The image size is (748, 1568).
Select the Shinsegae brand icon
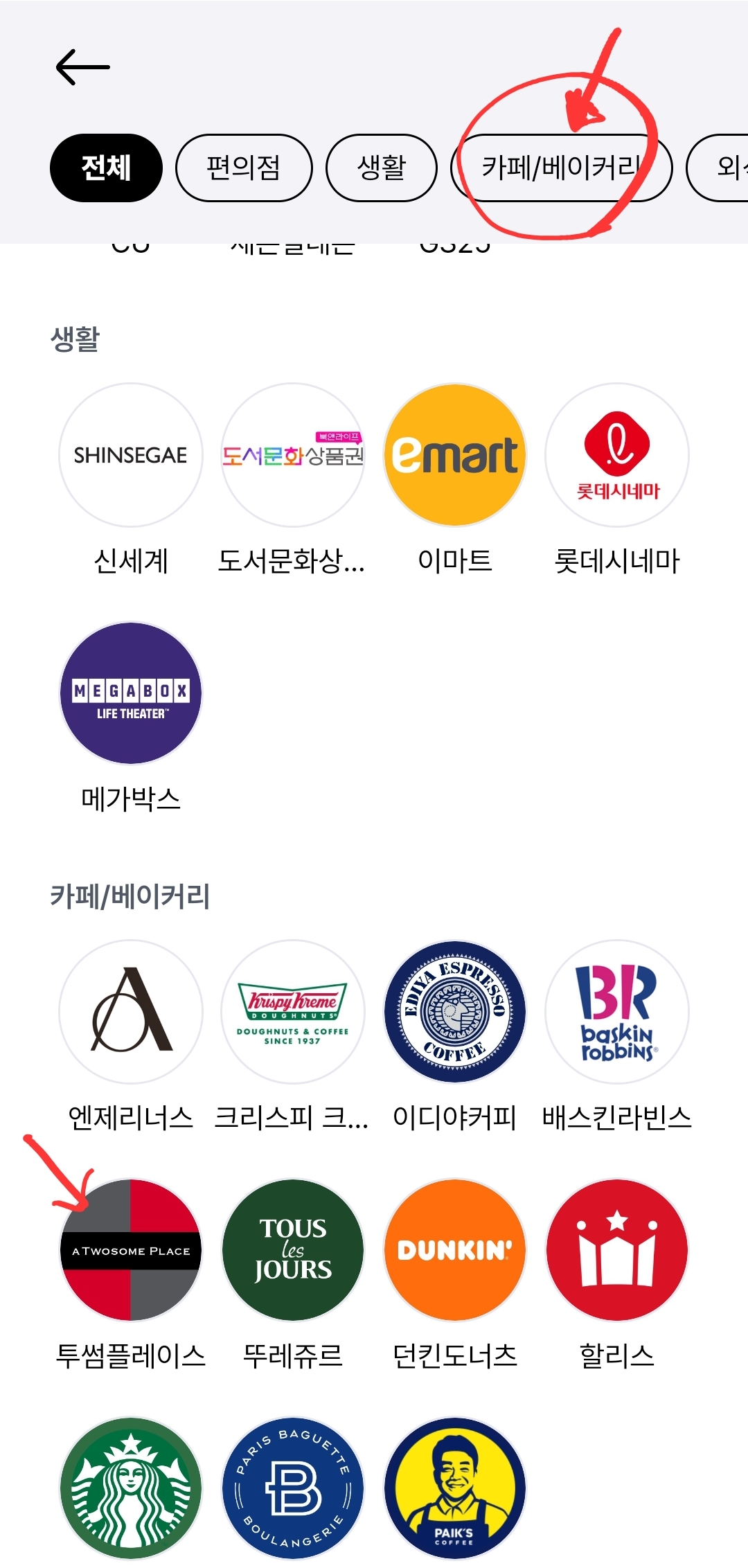pos(130,454)
